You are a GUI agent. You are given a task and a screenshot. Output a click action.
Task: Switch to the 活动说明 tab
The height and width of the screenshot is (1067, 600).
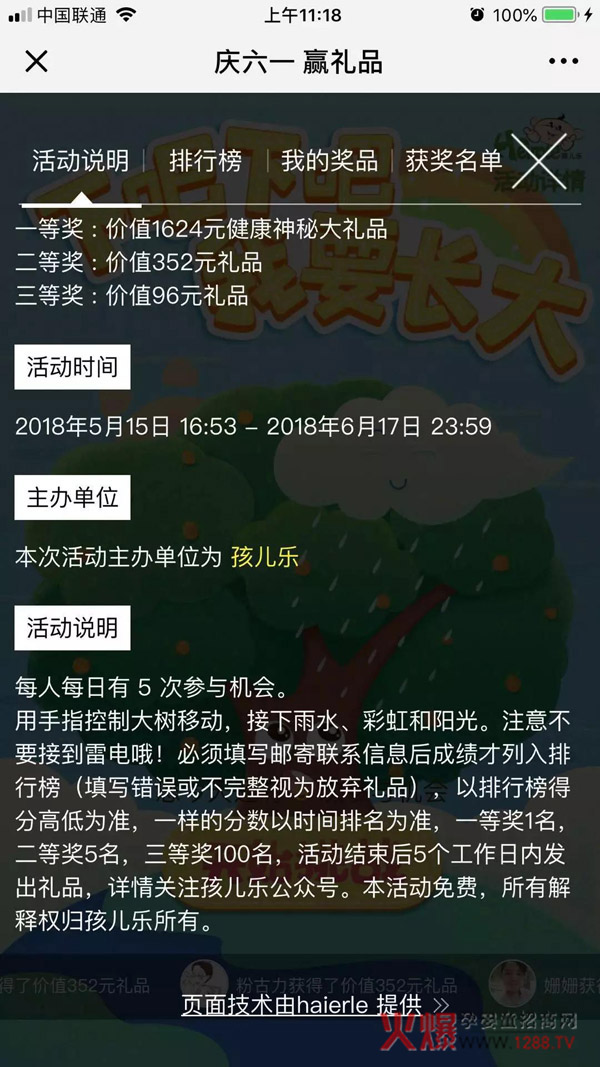[80, 161]
